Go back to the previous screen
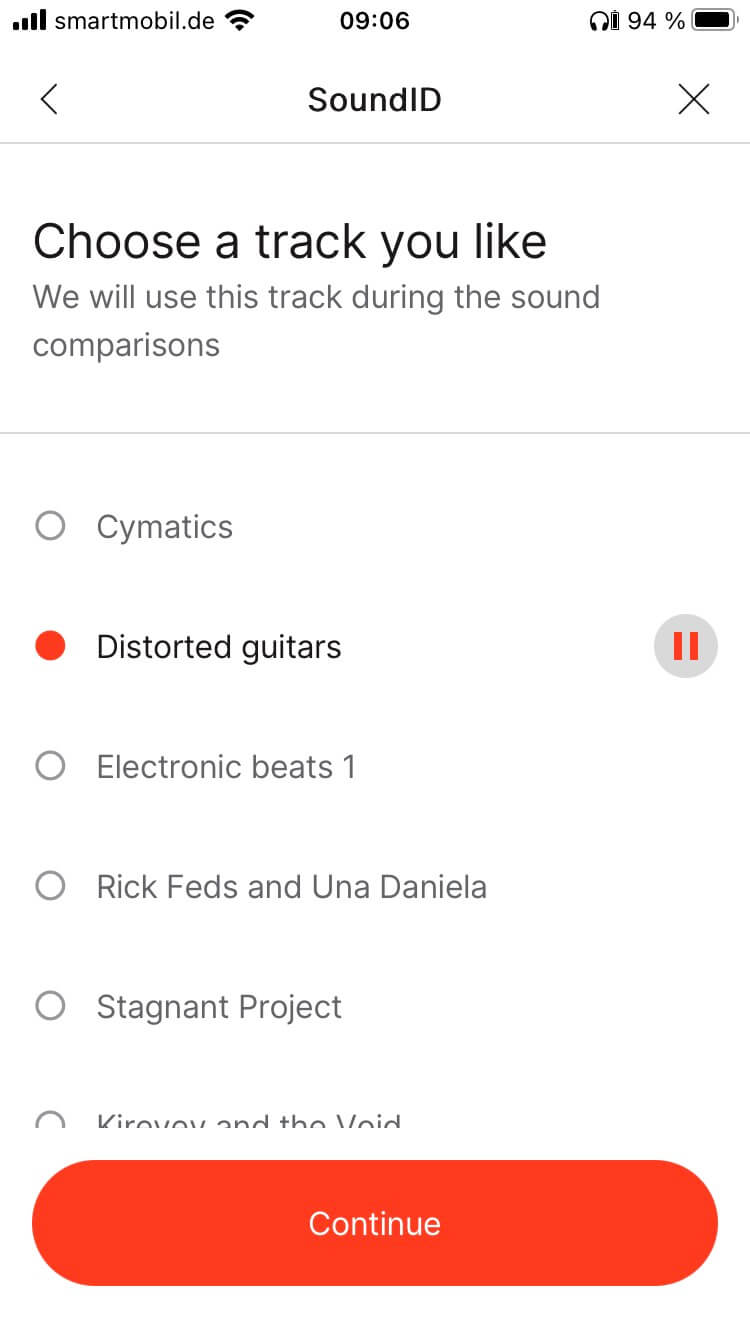 [x=49, y=99]
